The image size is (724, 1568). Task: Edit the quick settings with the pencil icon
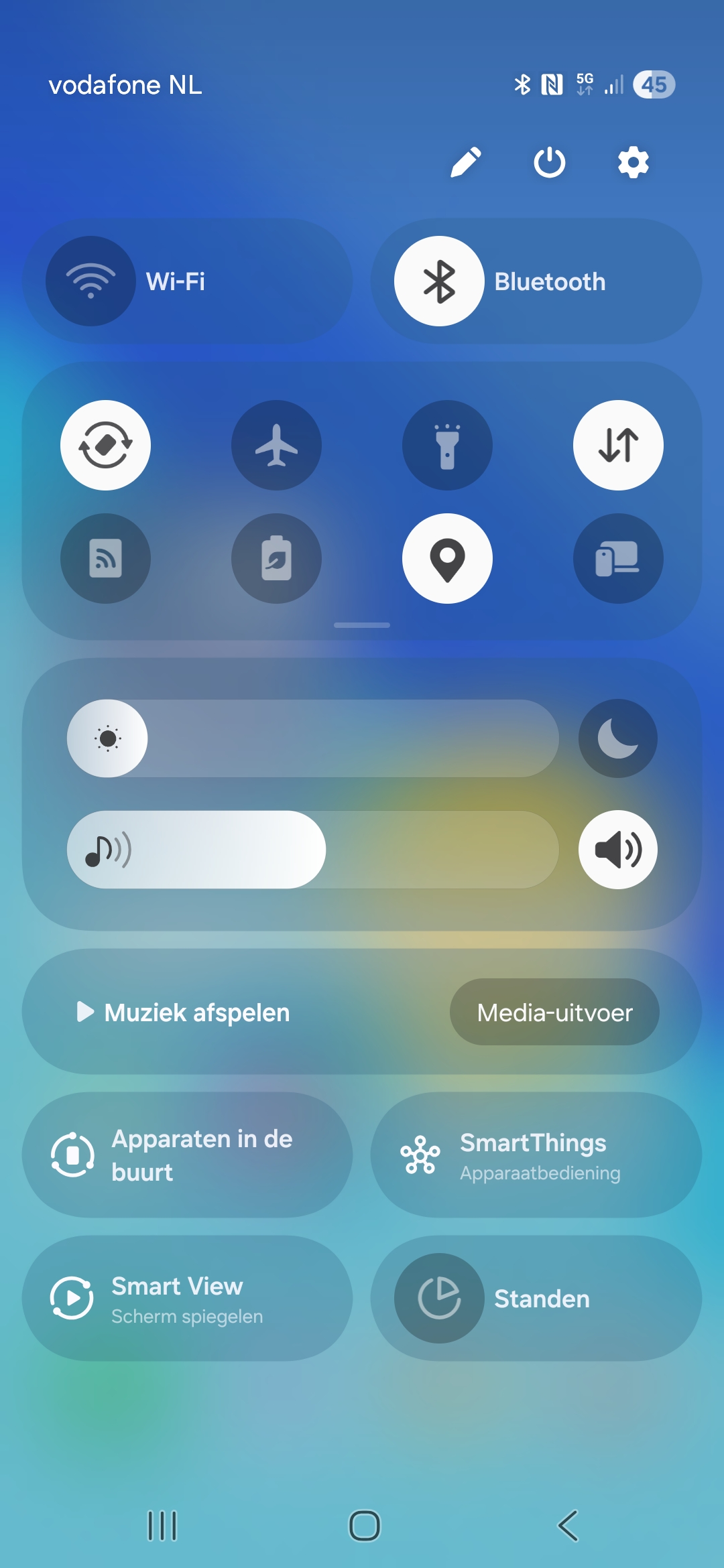click(466, 162)
